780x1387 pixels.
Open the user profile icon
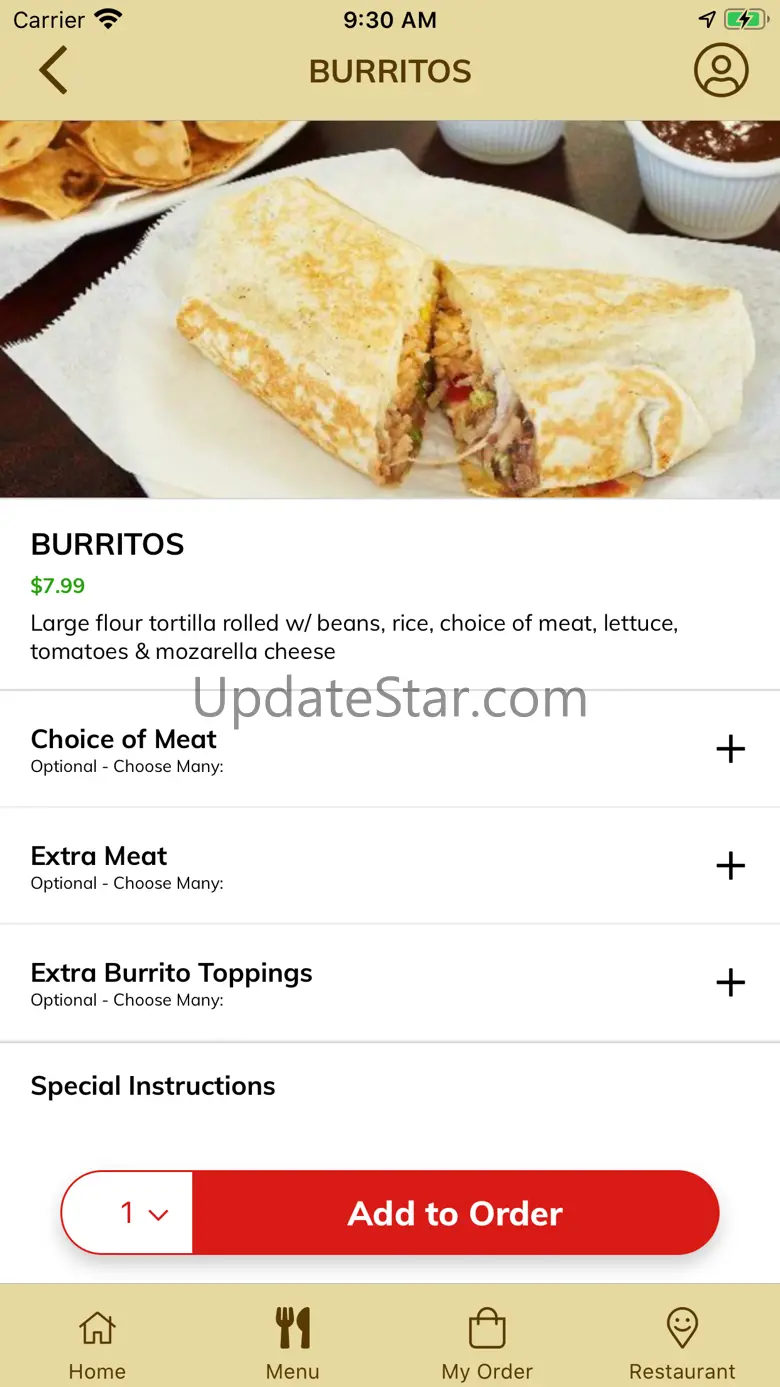pyautogui.click(x=721, y=70)
